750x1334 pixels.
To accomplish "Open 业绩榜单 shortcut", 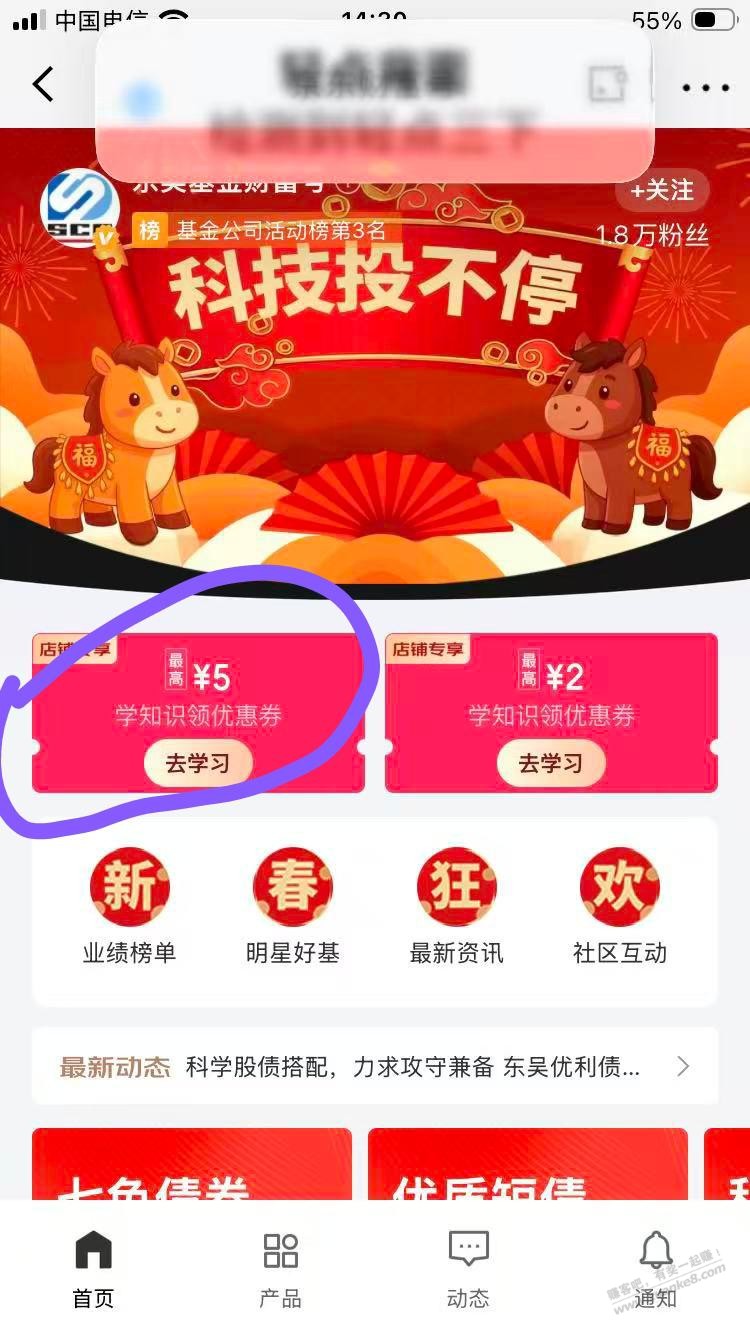I will tap(129, 907).
